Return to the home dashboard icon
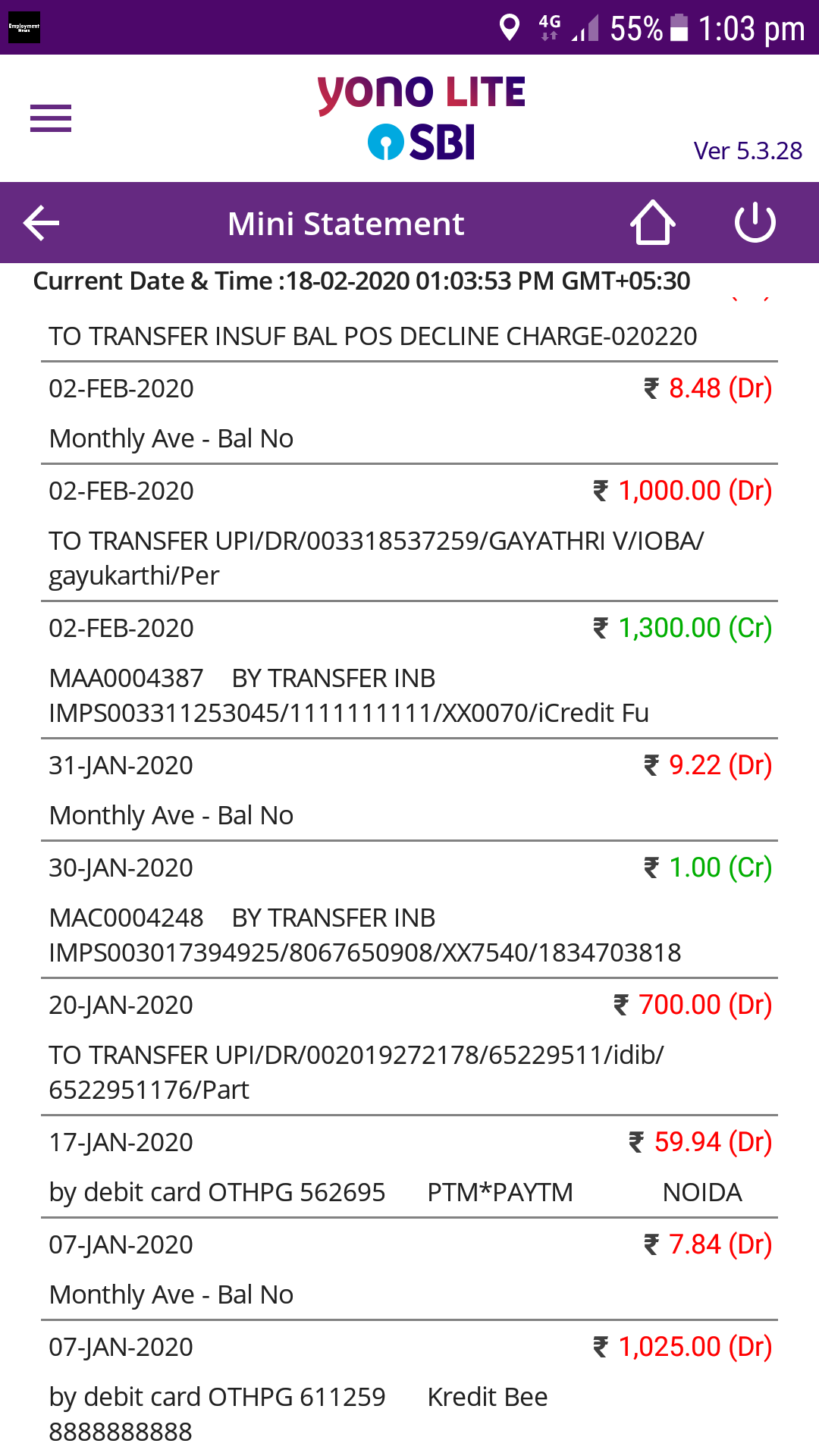819x1456 pixels. coord(652,222)
